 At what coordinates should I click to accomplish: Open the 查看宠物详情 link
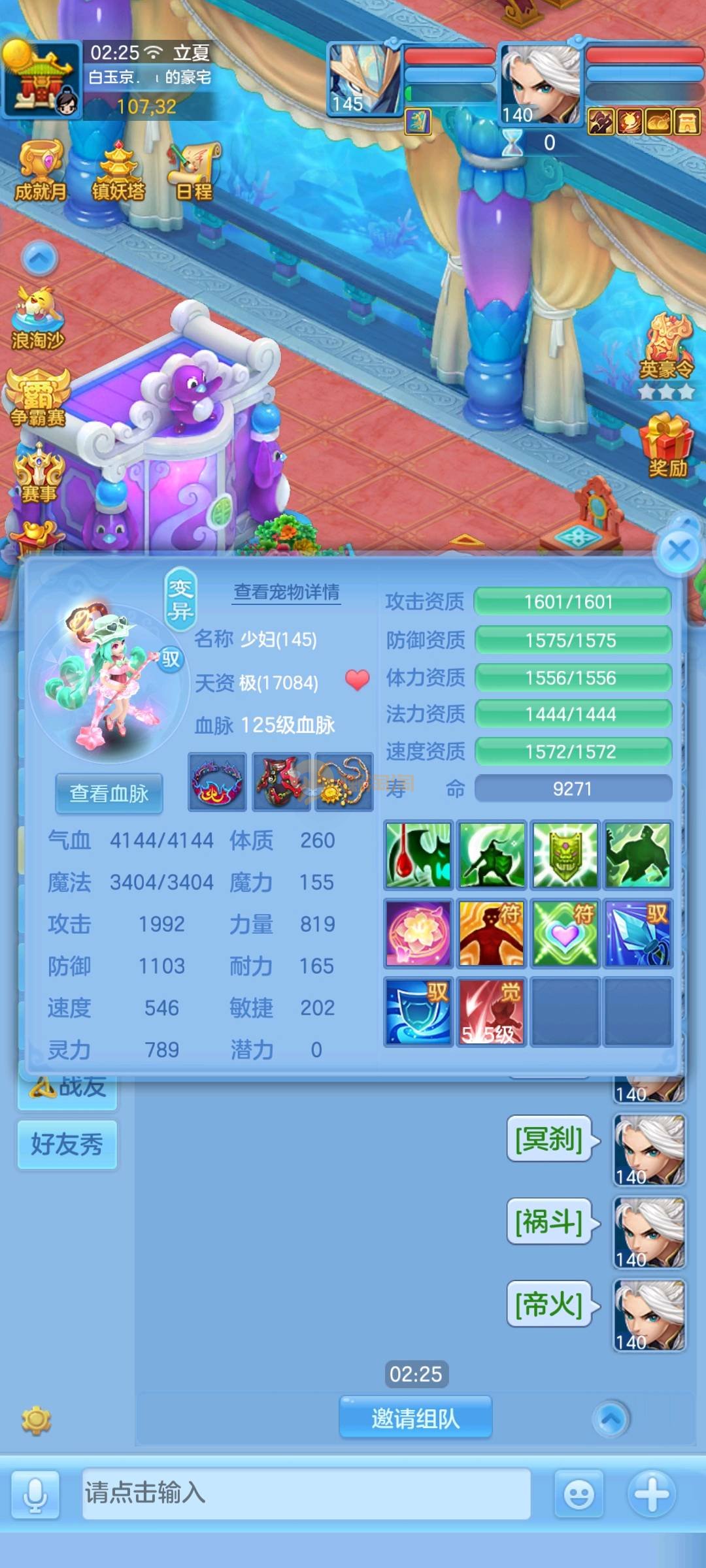[x=287, y=592]
